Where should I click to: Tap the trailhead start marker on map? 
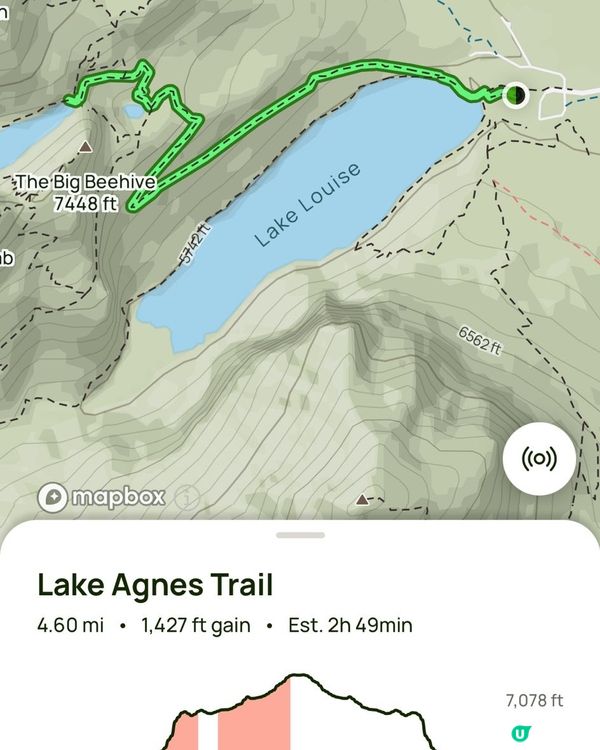pyautogui.click(x=515, y=95)
